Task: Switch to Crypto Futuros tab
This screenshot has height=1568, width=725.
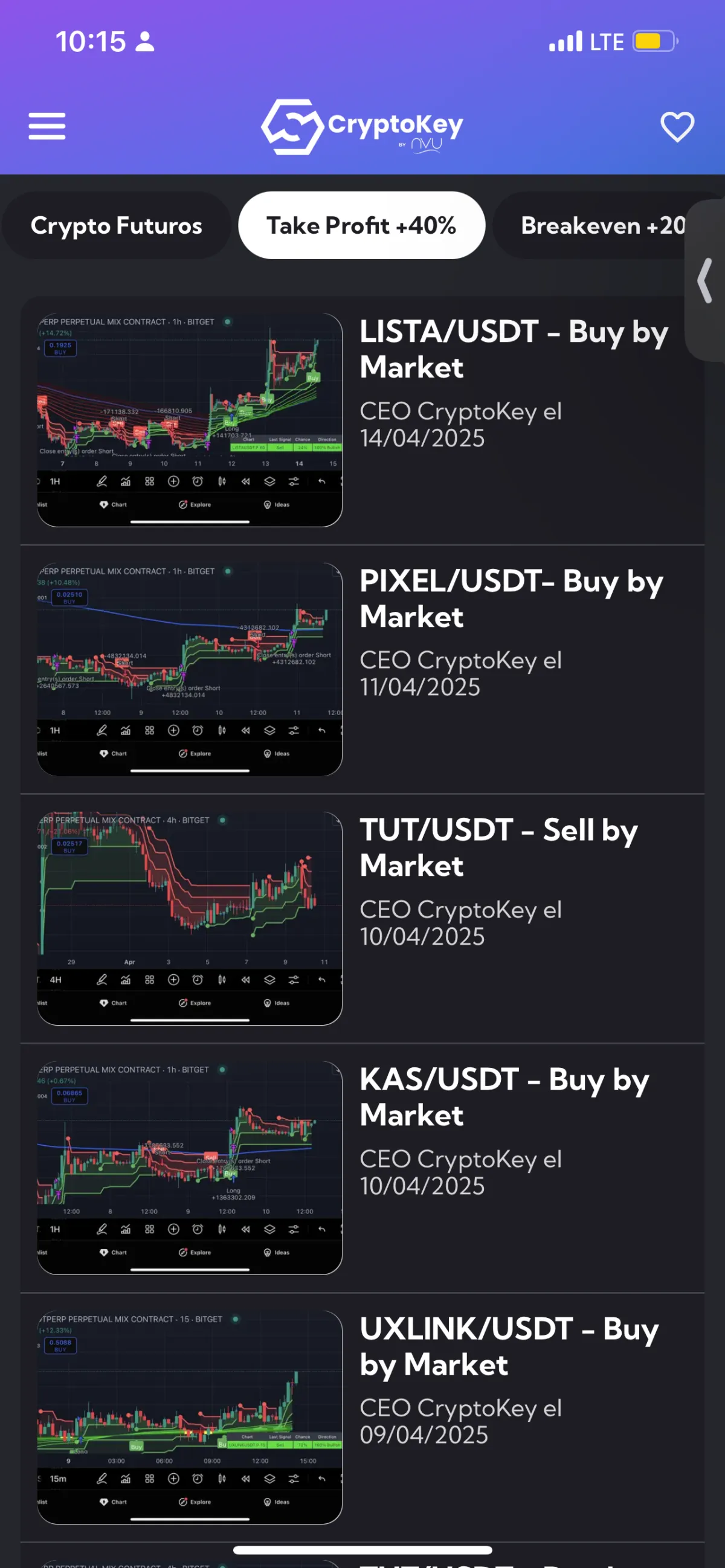Action: [x=116, y=225]
